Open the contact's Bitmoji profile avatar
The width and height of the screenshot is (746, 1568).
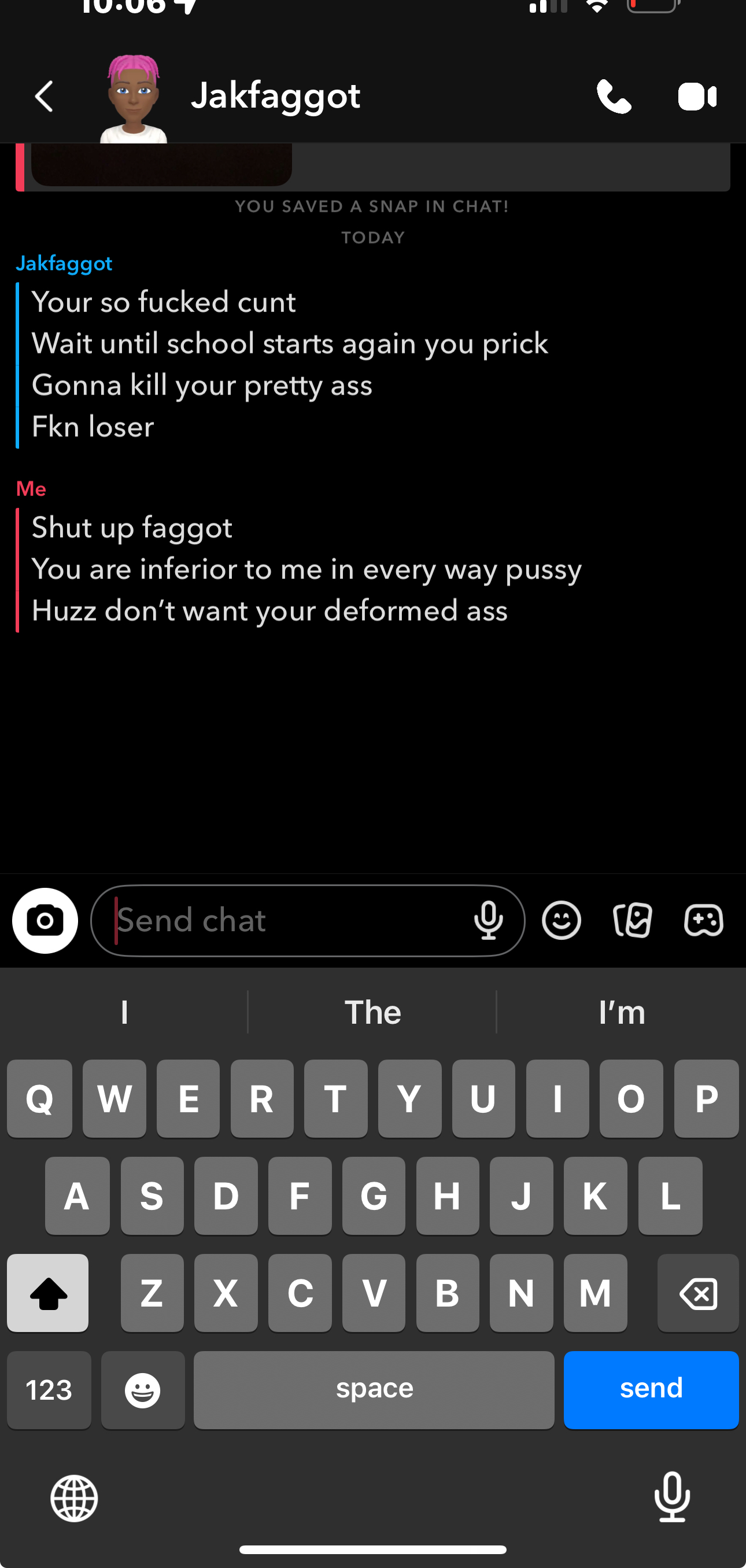click(x=133, y=98)
